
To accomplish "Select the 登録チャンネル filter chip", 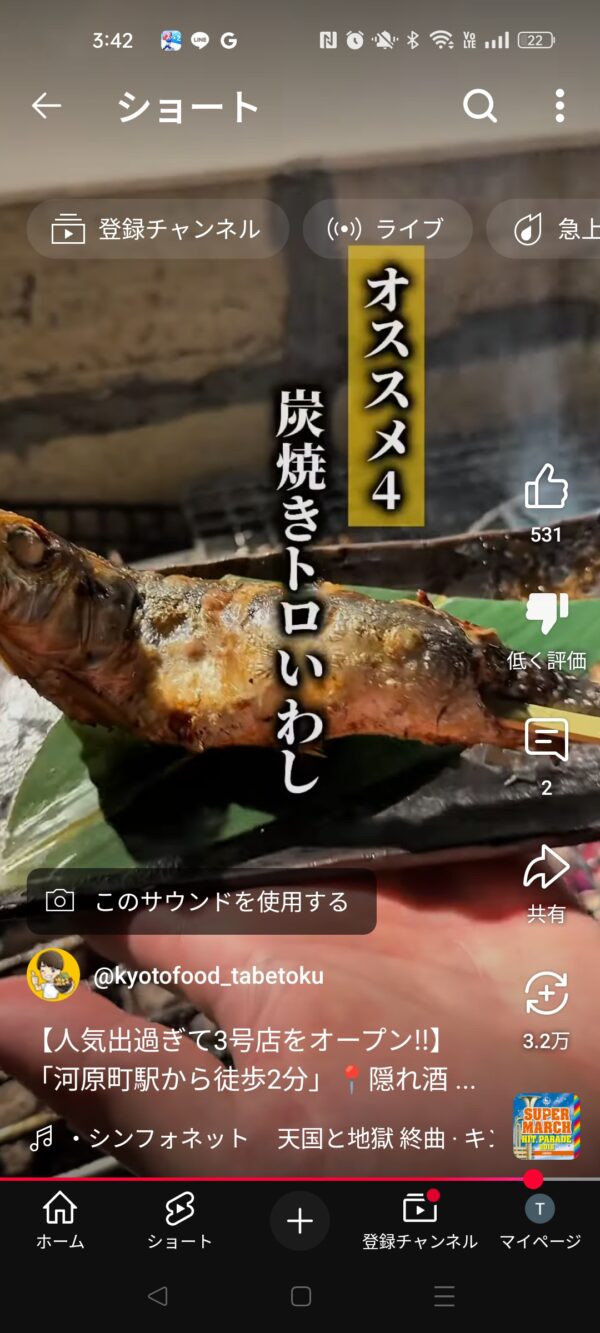I will pos(157,229).
